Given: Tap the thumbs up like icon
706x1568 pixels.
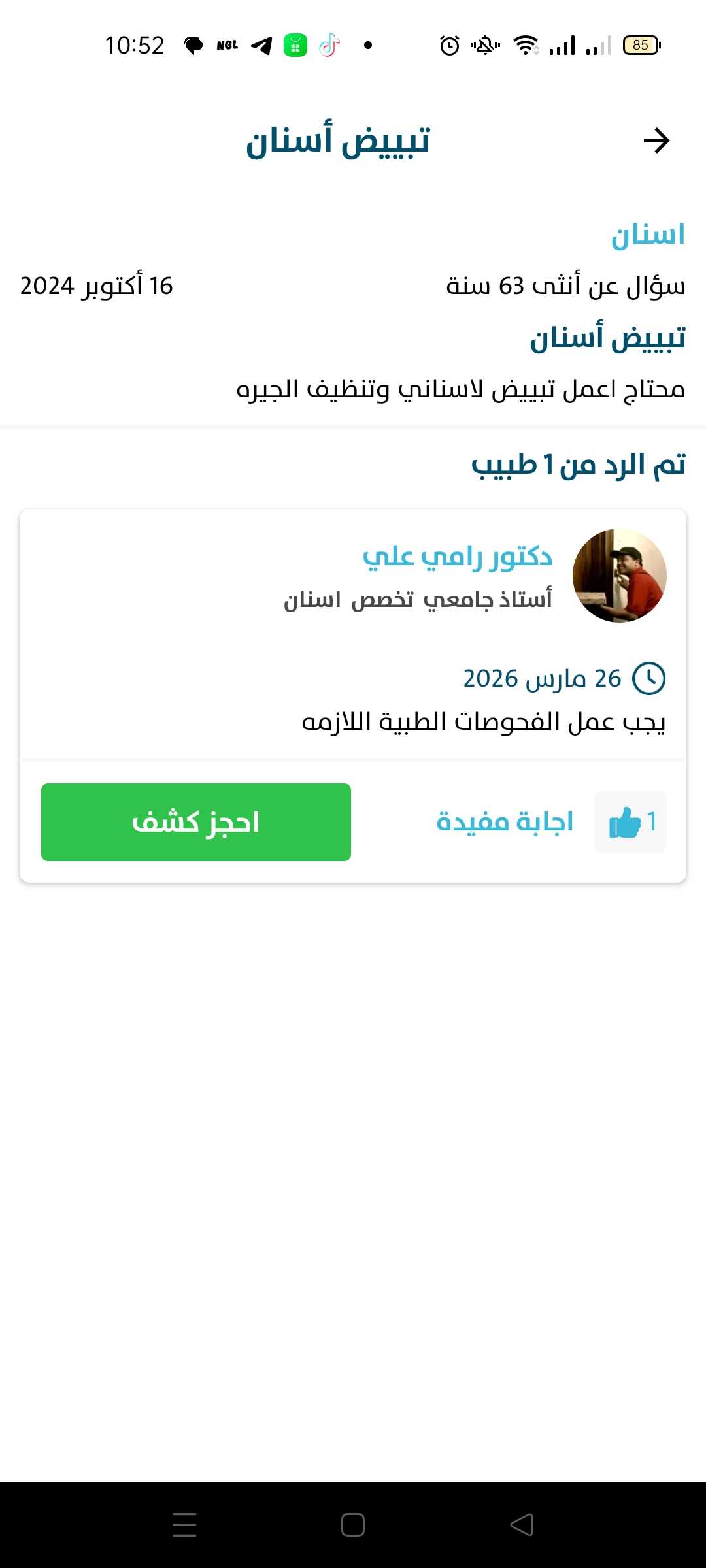Looking at the screenshot, I should pyautogui.click(x=626, y=822).
